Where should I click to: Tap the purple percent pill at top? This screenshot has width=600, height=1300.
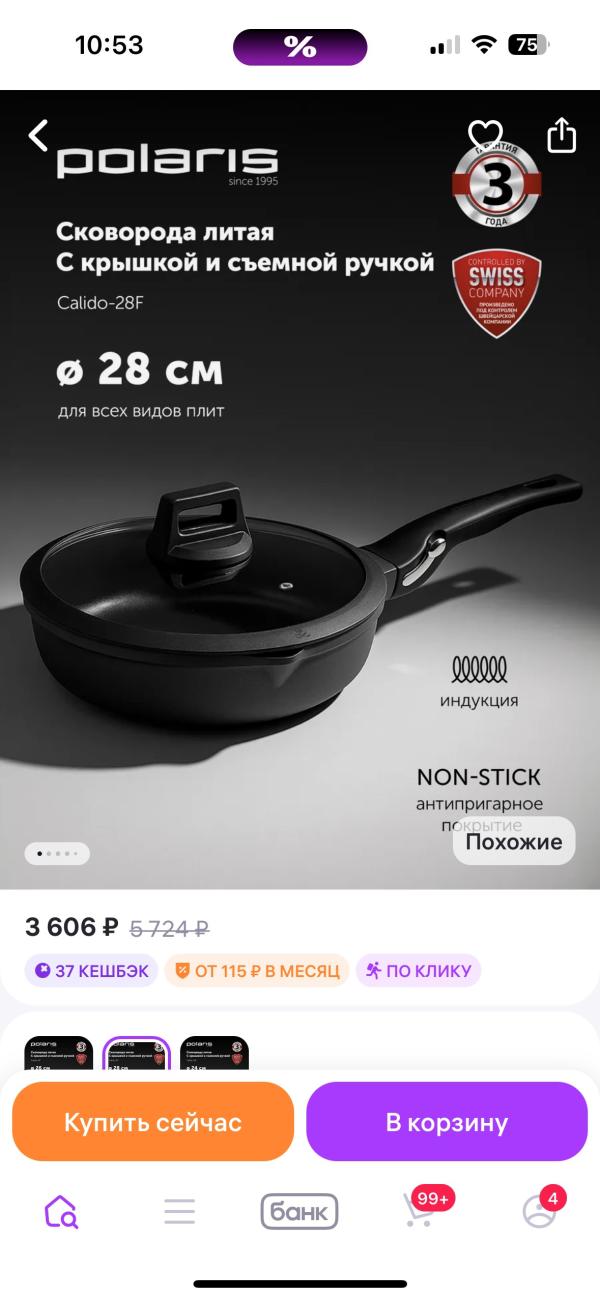point(300,46)
